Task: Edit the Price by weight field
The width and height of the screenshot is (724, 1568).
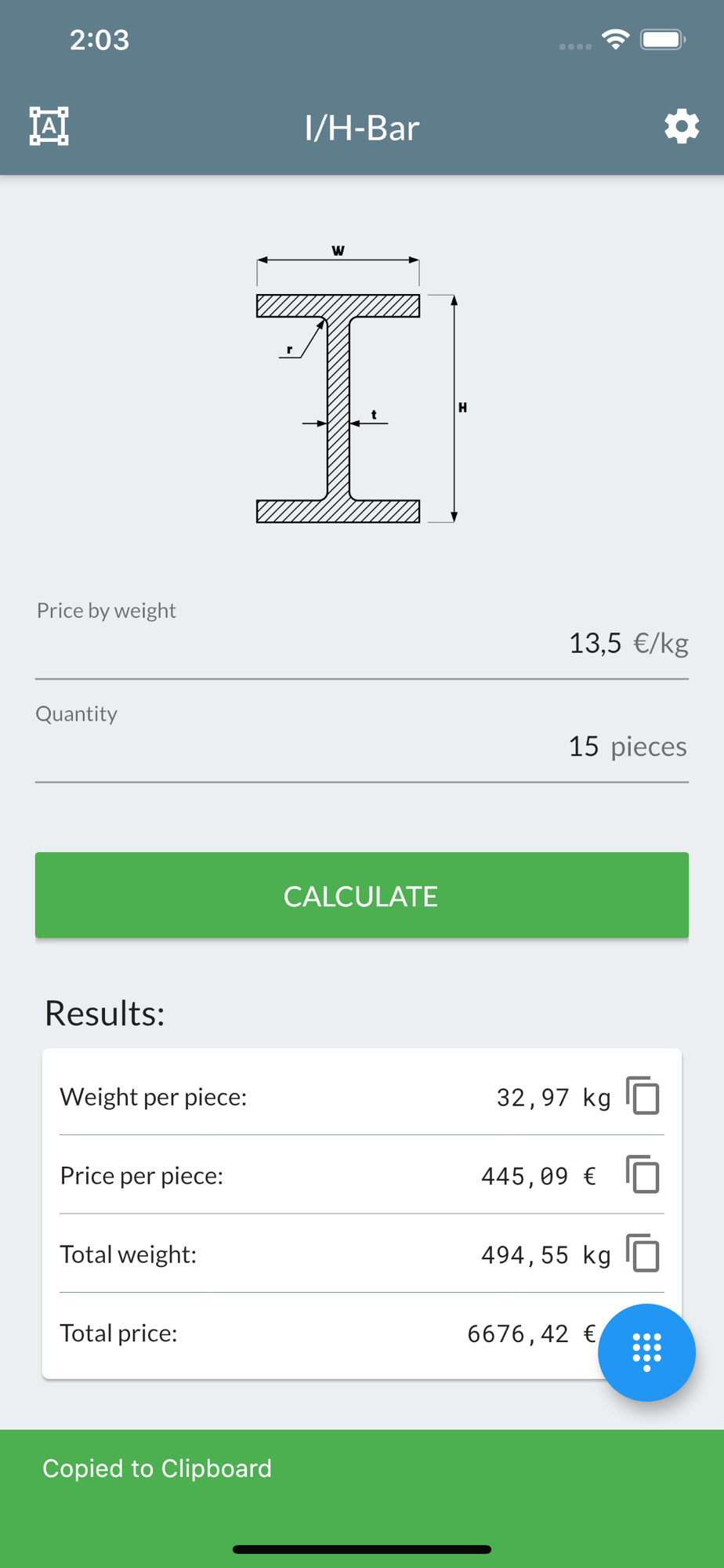Action: (362, 637)
